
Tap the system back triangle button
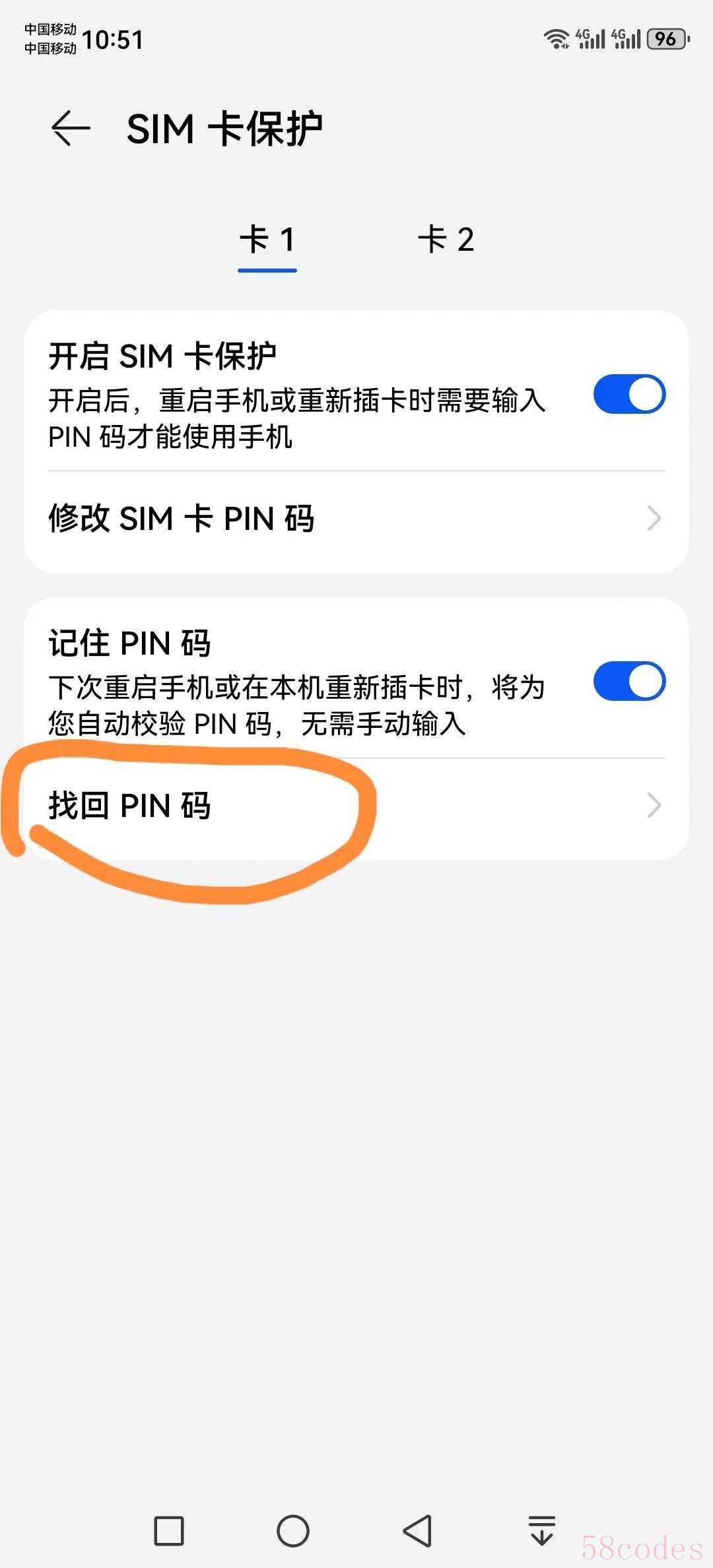tap(418, 1531)
